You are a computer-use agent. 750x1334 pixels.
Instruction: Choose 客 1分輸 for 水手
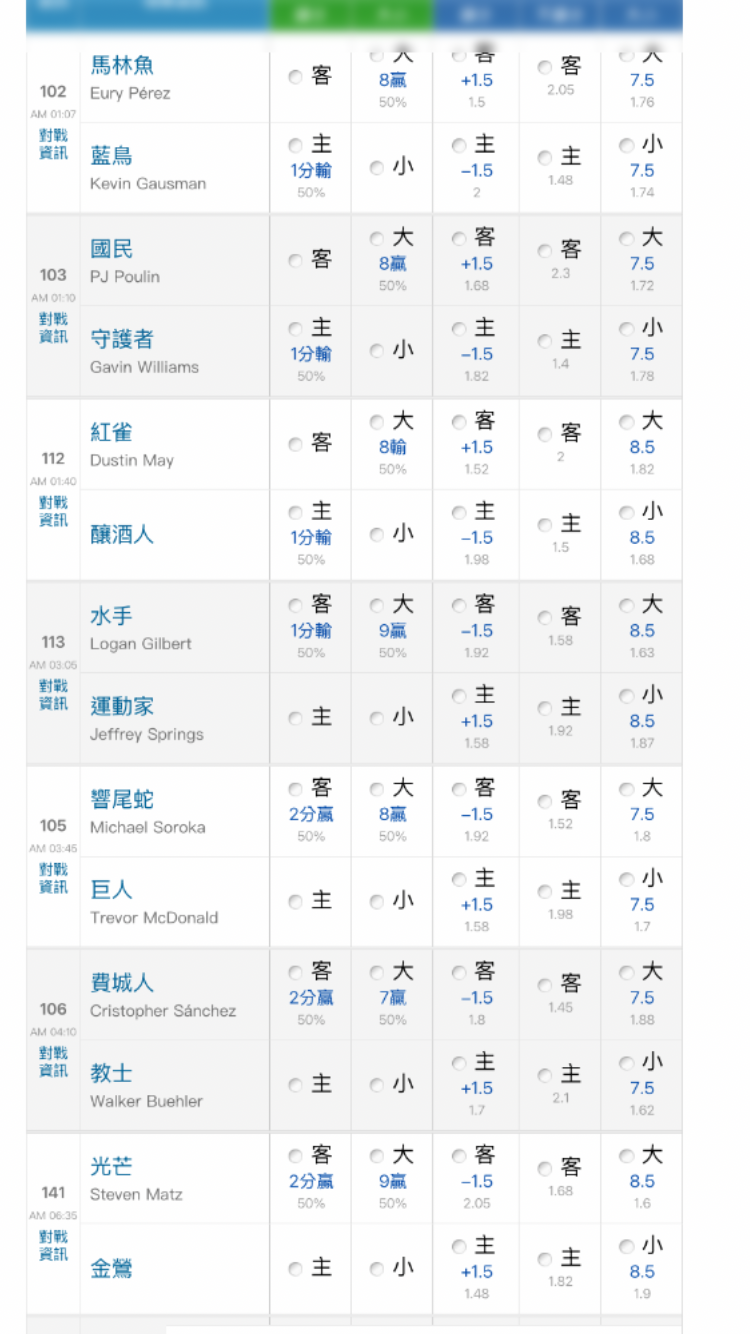tap(310, 627)
